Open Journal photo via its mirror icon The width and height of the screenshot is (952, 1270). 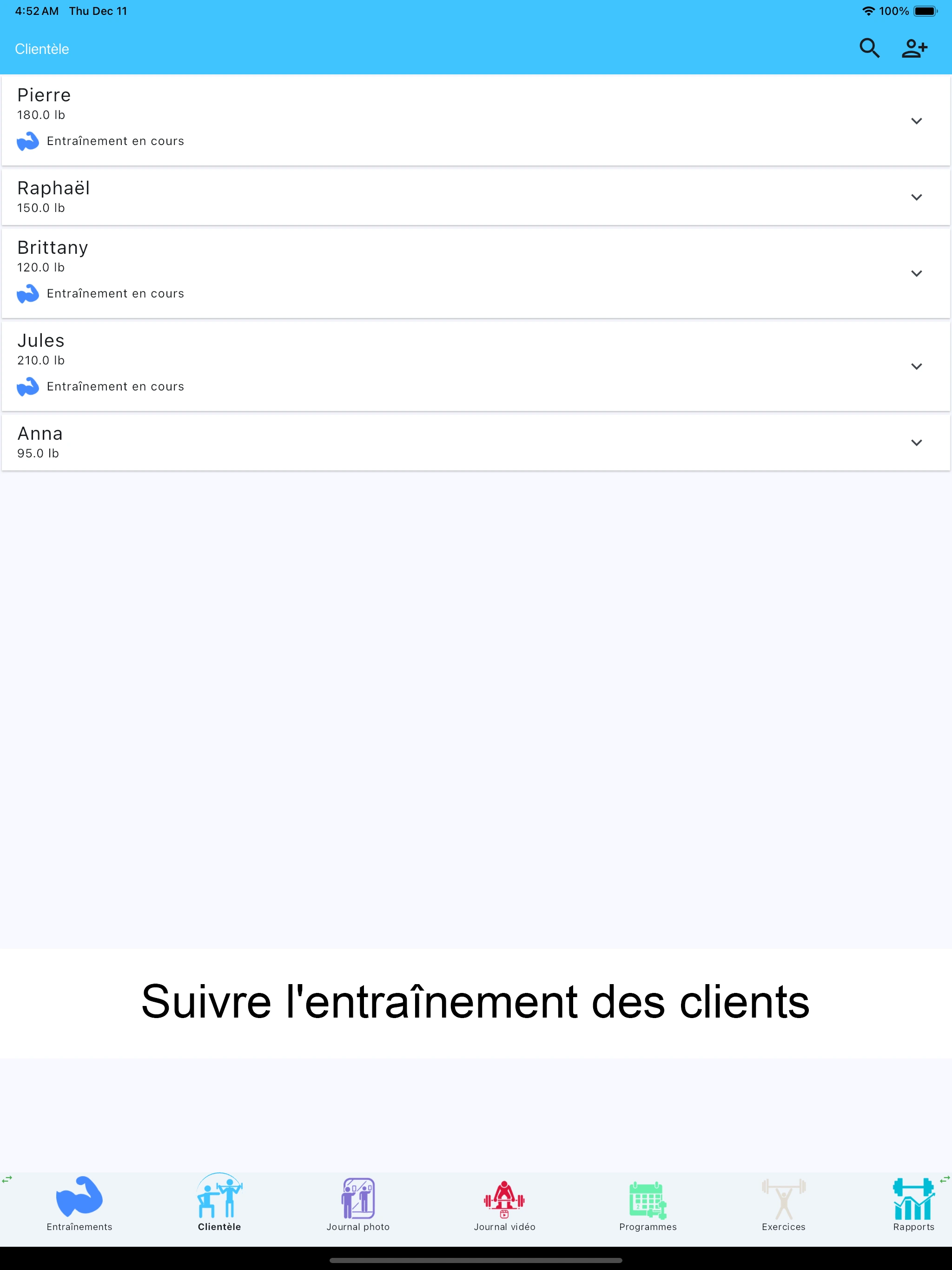358,1199
